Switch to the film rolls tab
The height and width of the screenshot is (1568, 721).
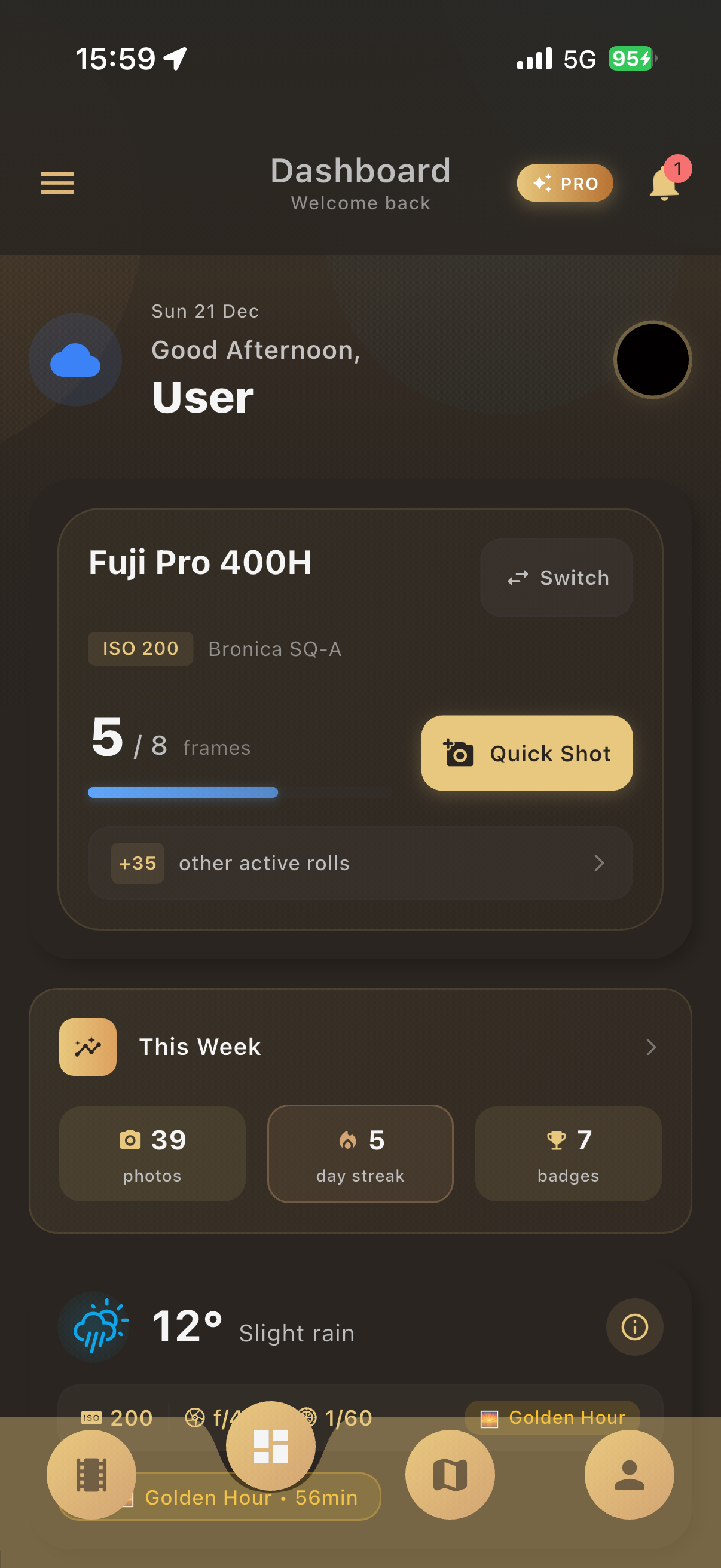[x=91, y=1474]
